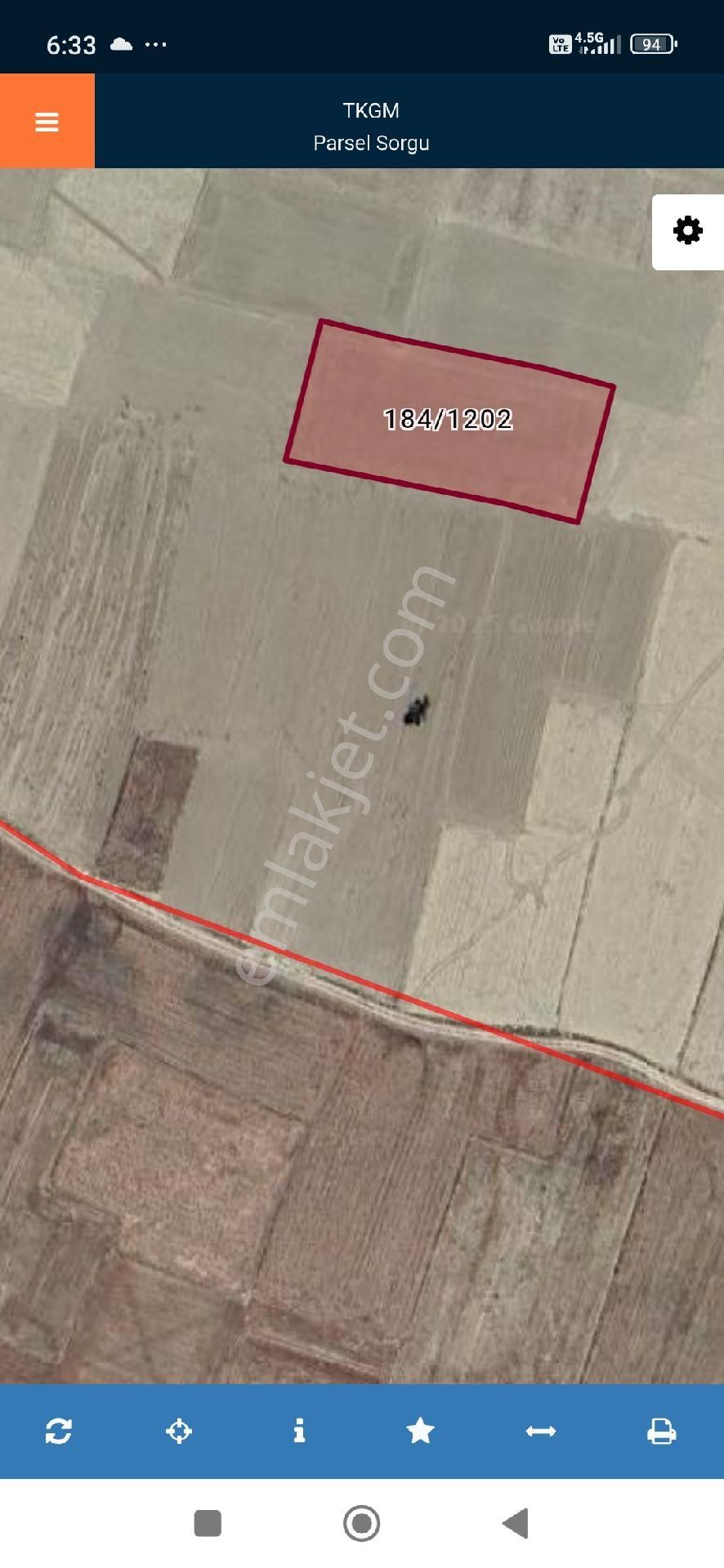Viewport: 724px width, 1568px height.
Task: Go back using system back button
Action: point(516,1523)
